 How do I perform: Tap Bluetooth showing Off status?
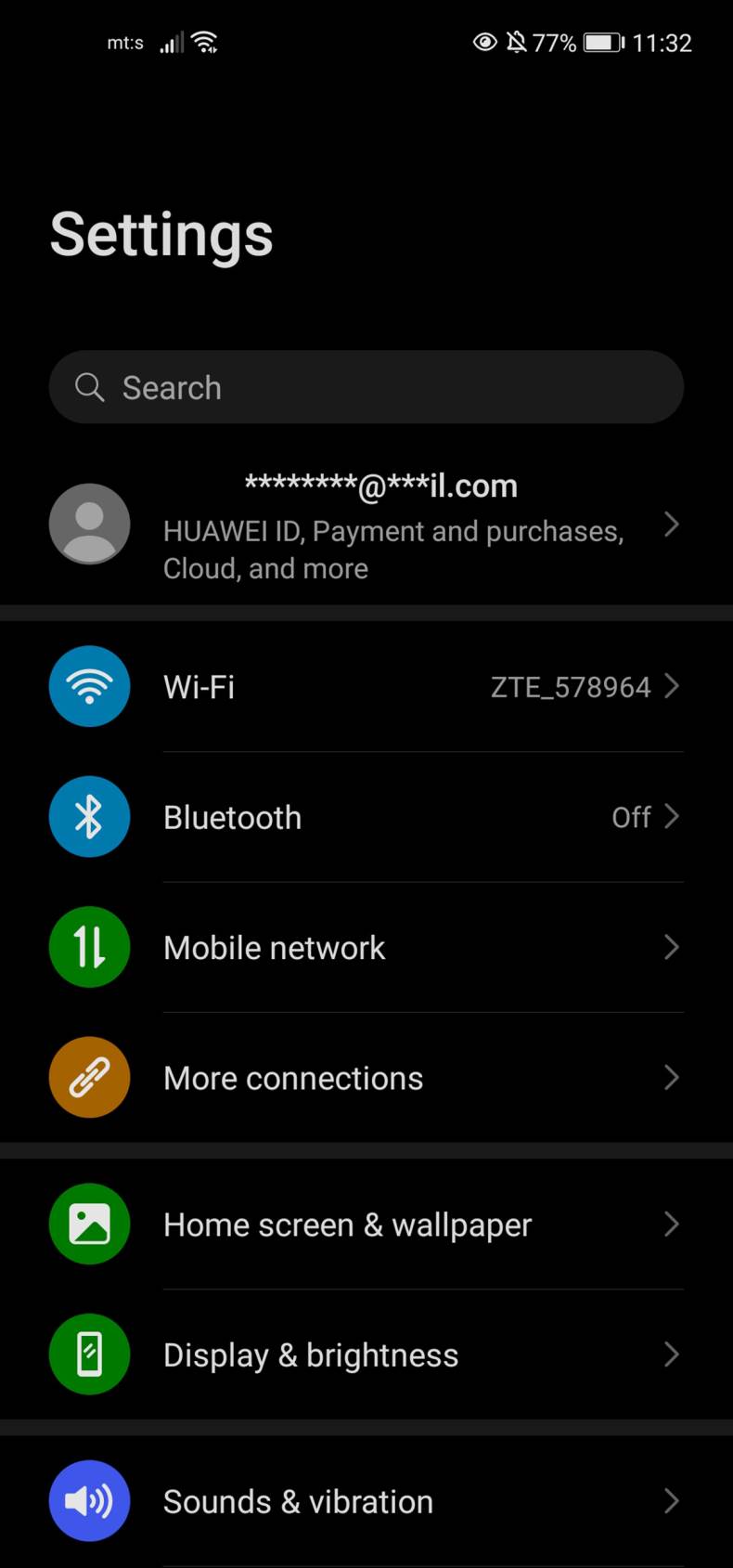tap(631, 817)
